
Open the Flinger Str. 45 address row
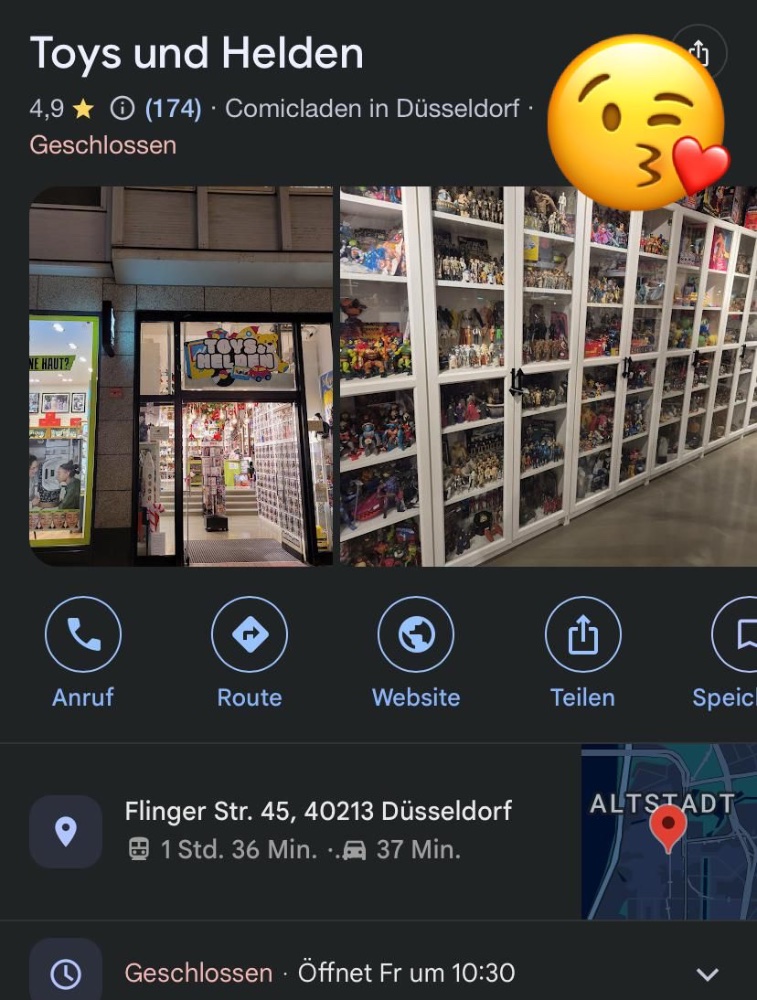coord(318,830)
